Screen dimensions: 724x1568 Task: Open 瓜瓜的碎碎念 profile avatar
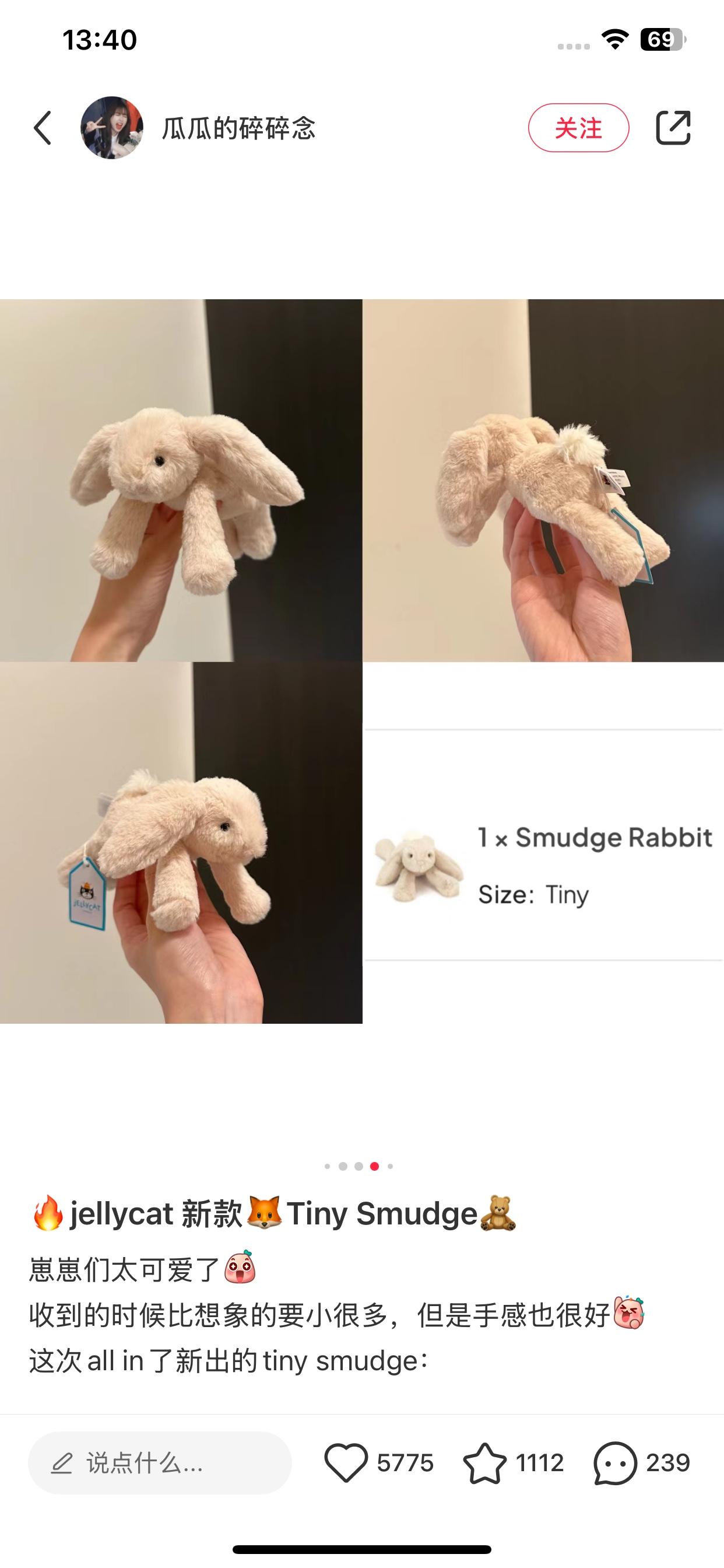[x=112, y=128]
